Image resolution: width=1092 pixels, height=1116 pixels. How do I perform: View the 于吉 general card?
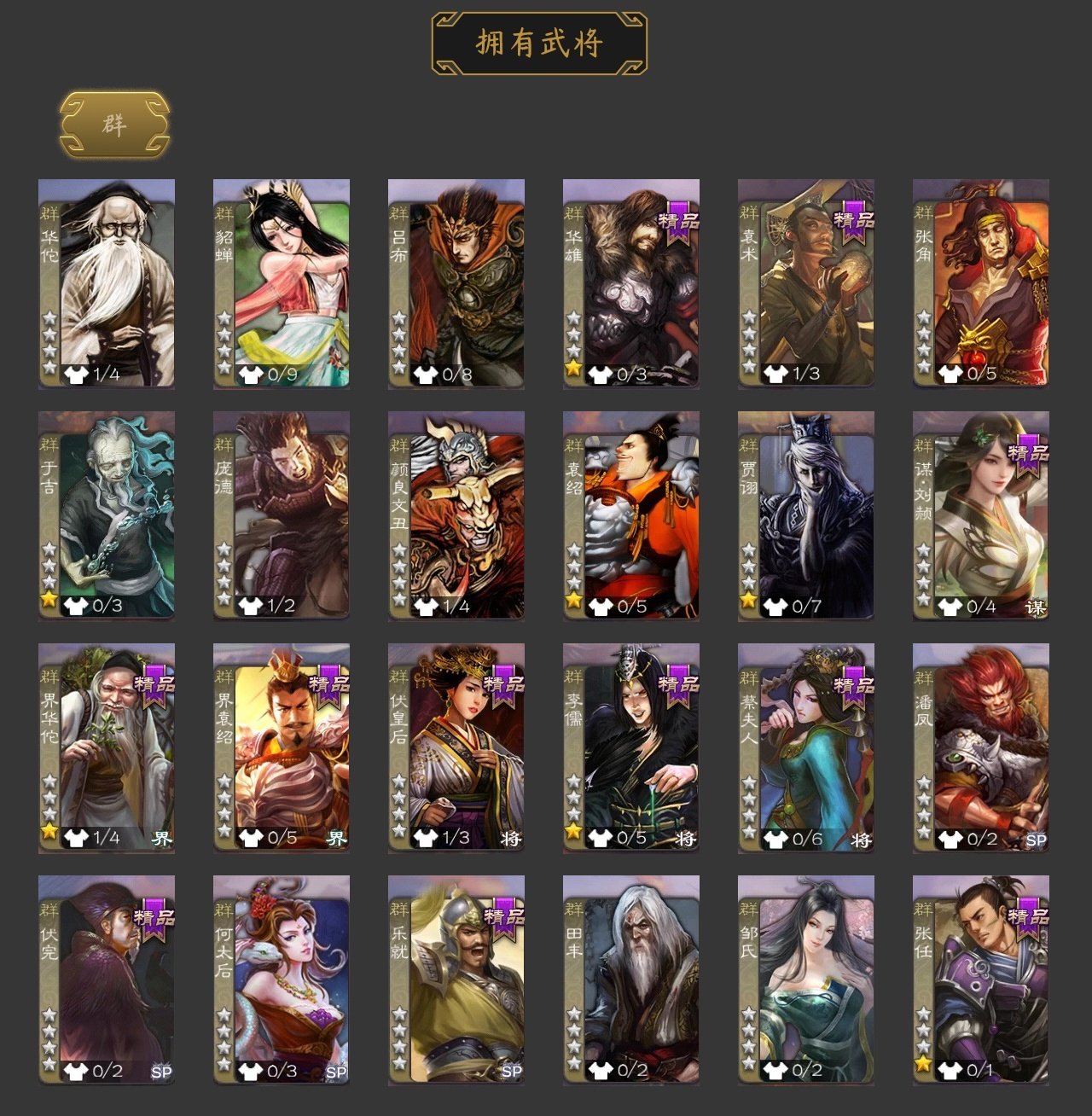107,515
